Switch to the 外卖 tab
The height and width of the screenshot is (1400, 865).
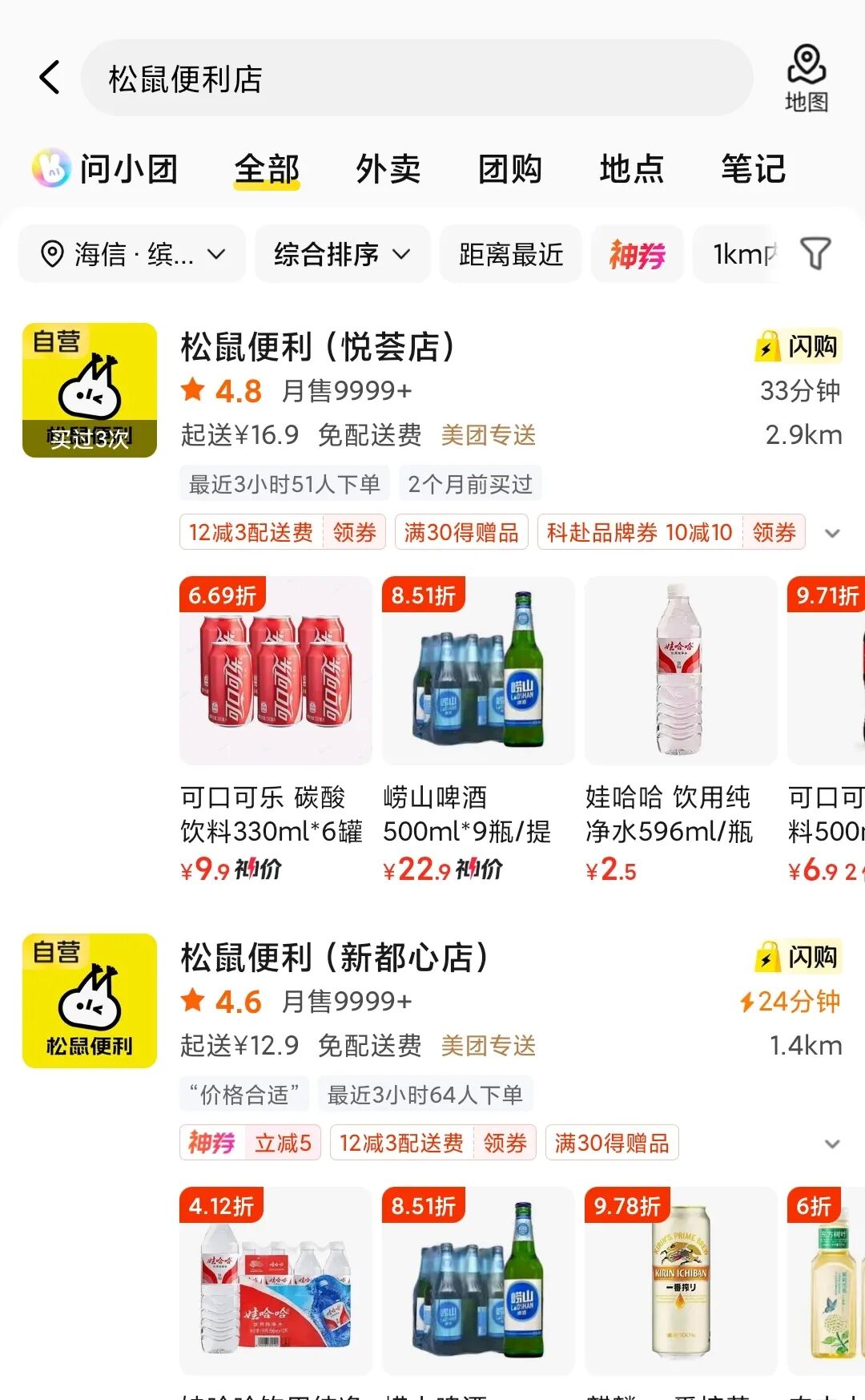point(388,169)
